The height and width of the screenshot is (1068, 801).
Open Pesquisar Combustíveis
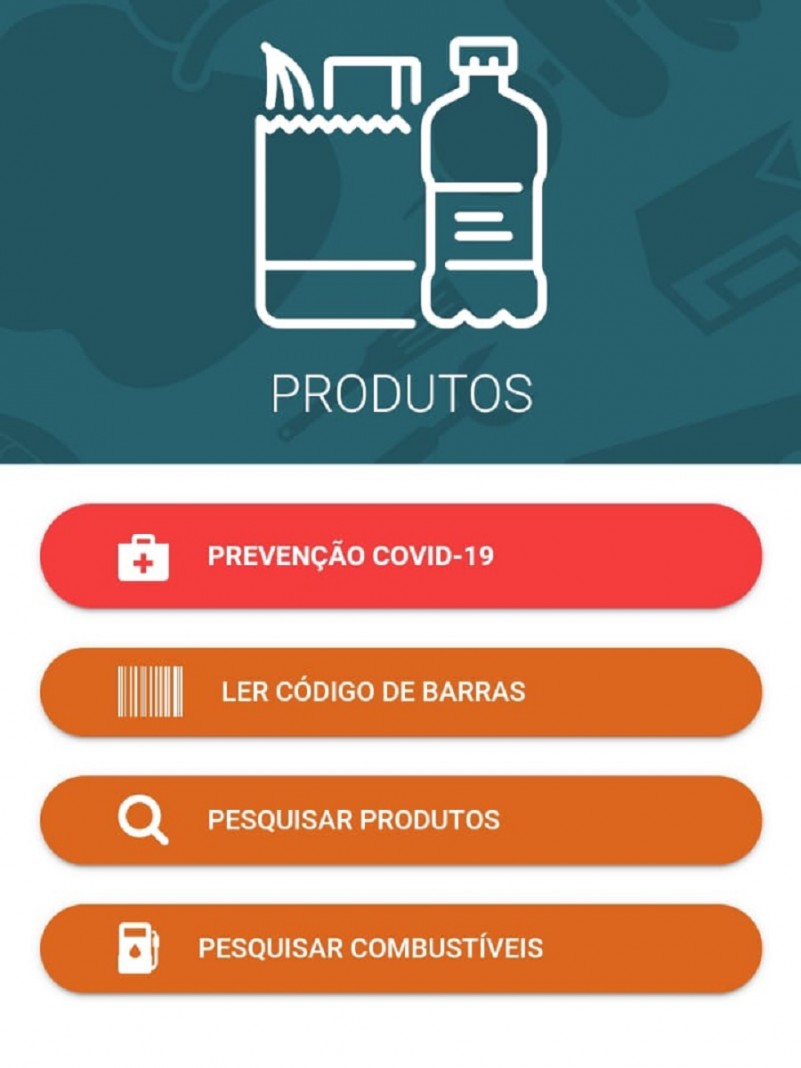click(x=400, y=948)
